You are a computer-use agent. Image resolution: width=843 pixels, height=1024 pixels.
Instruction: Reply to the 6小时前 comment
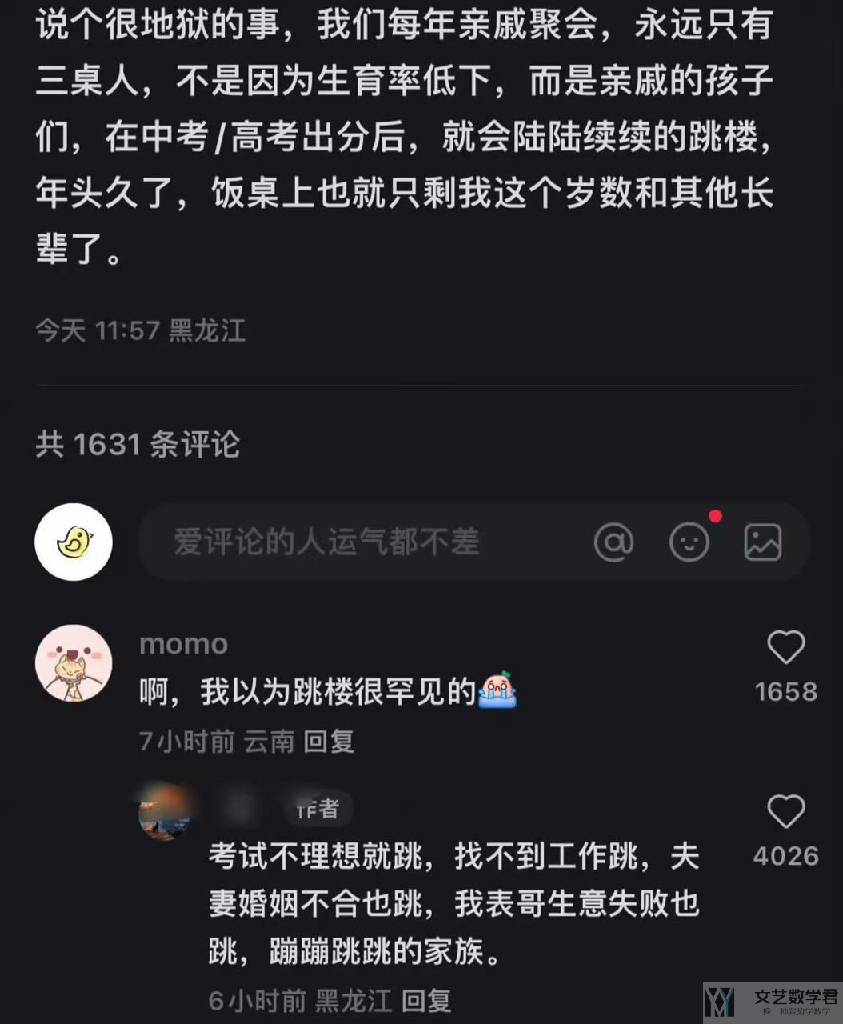[425, 1000]
